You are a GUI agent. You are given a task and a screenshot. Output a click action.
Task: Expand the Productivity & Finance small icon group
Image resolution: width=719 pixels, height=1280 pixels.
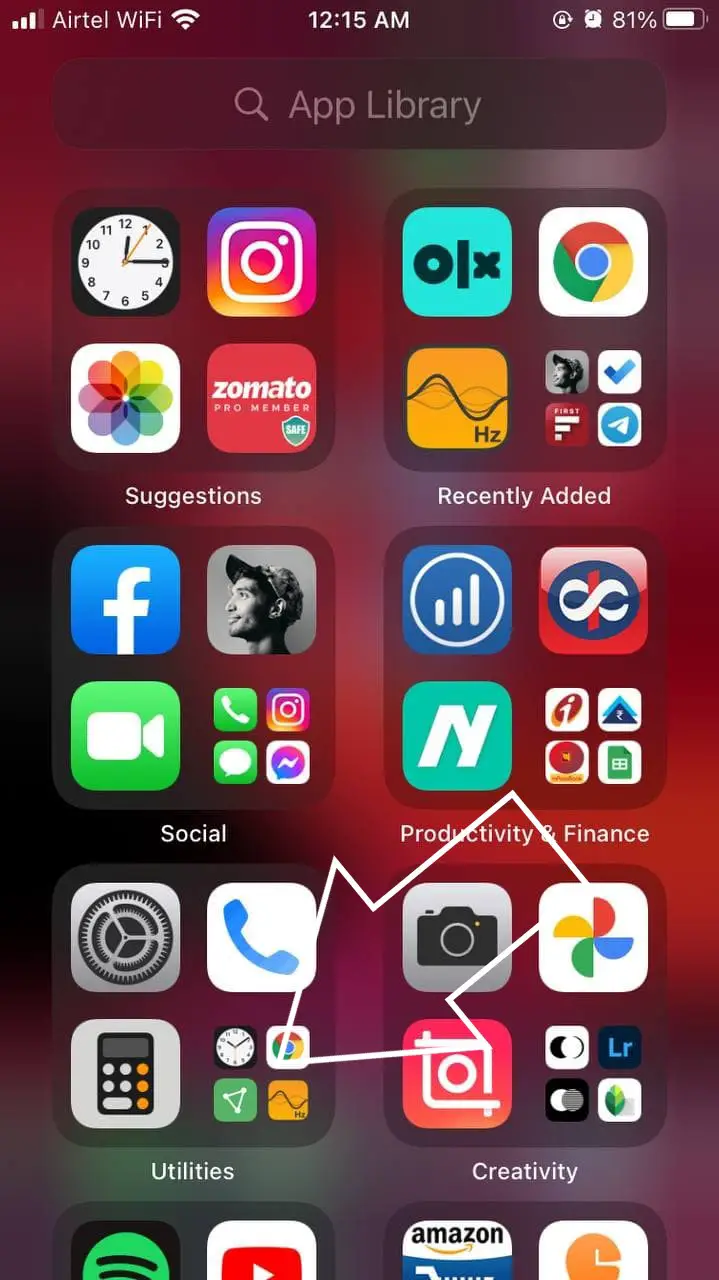point(593,736)
